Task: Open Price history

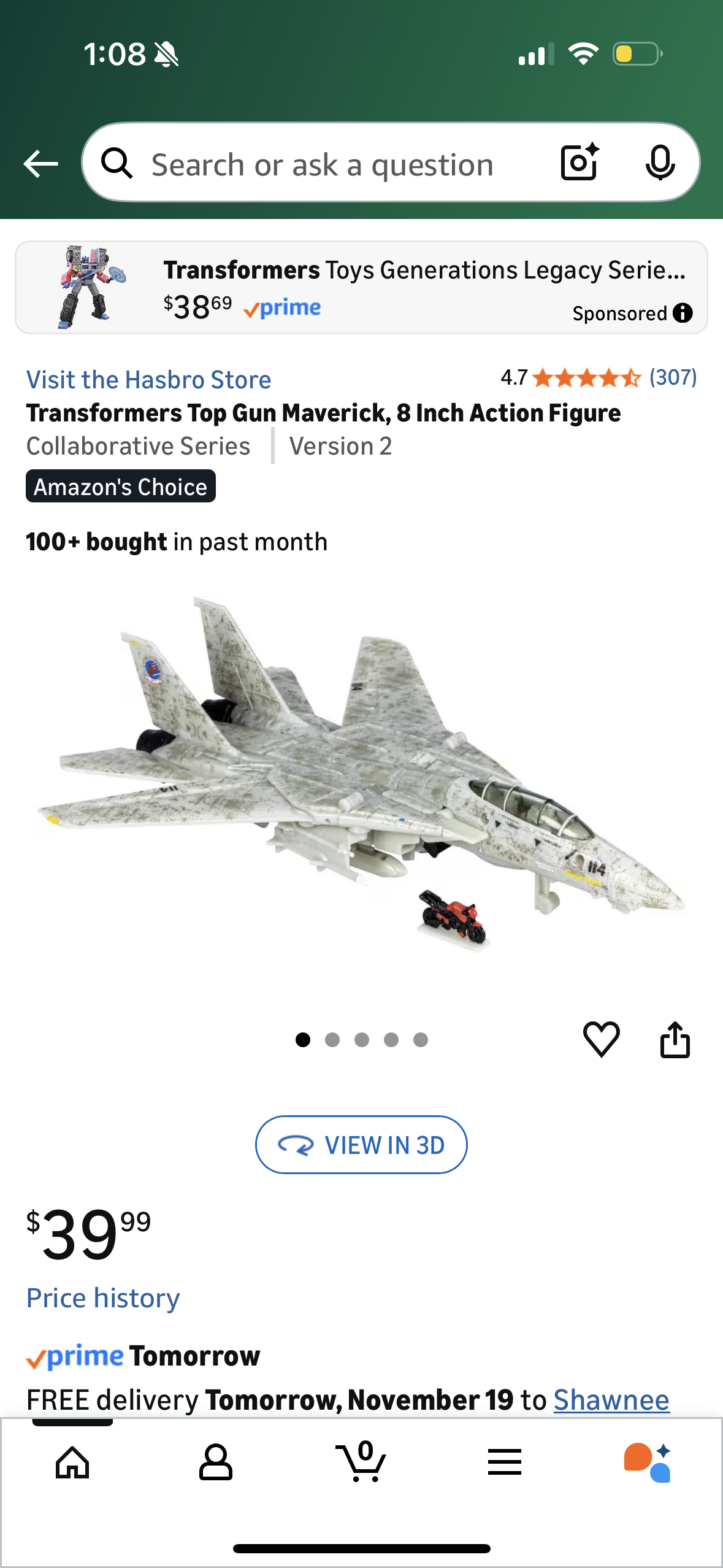Action: coord(103,1298)
